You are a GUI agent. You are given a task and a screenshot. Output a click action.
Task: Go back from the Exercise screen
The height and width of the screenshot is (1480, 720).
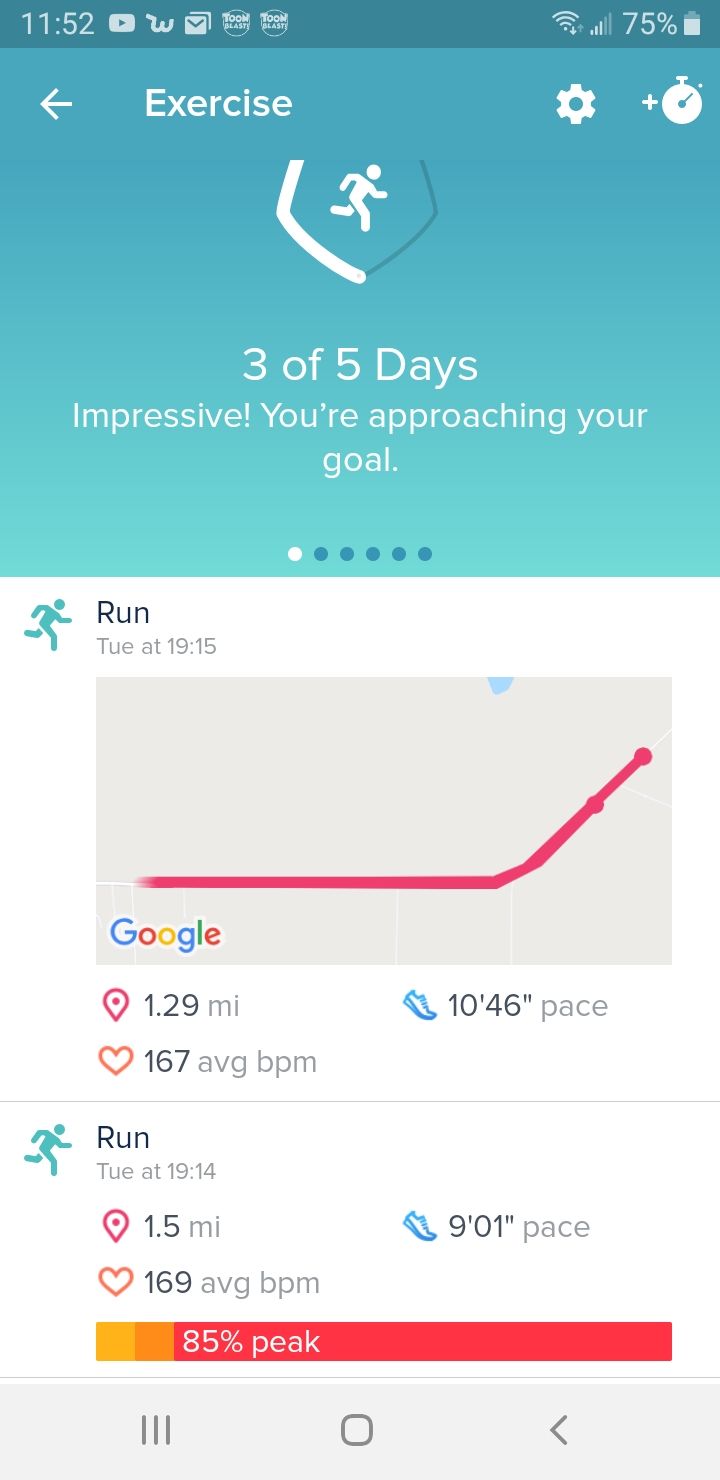[x=56, y=104]
